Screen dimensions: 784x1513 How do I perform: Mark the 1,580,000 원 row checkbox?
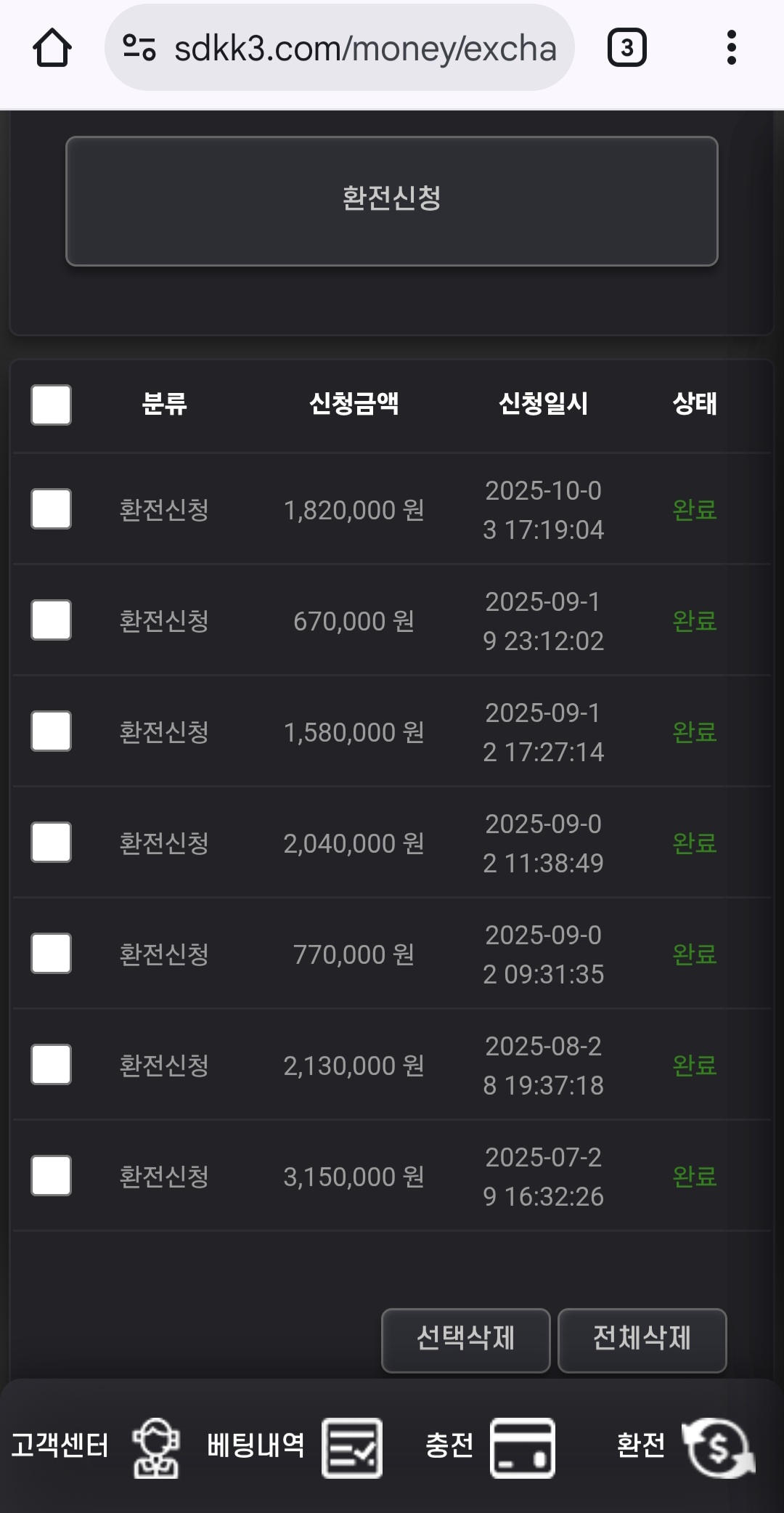coord(51,731)
